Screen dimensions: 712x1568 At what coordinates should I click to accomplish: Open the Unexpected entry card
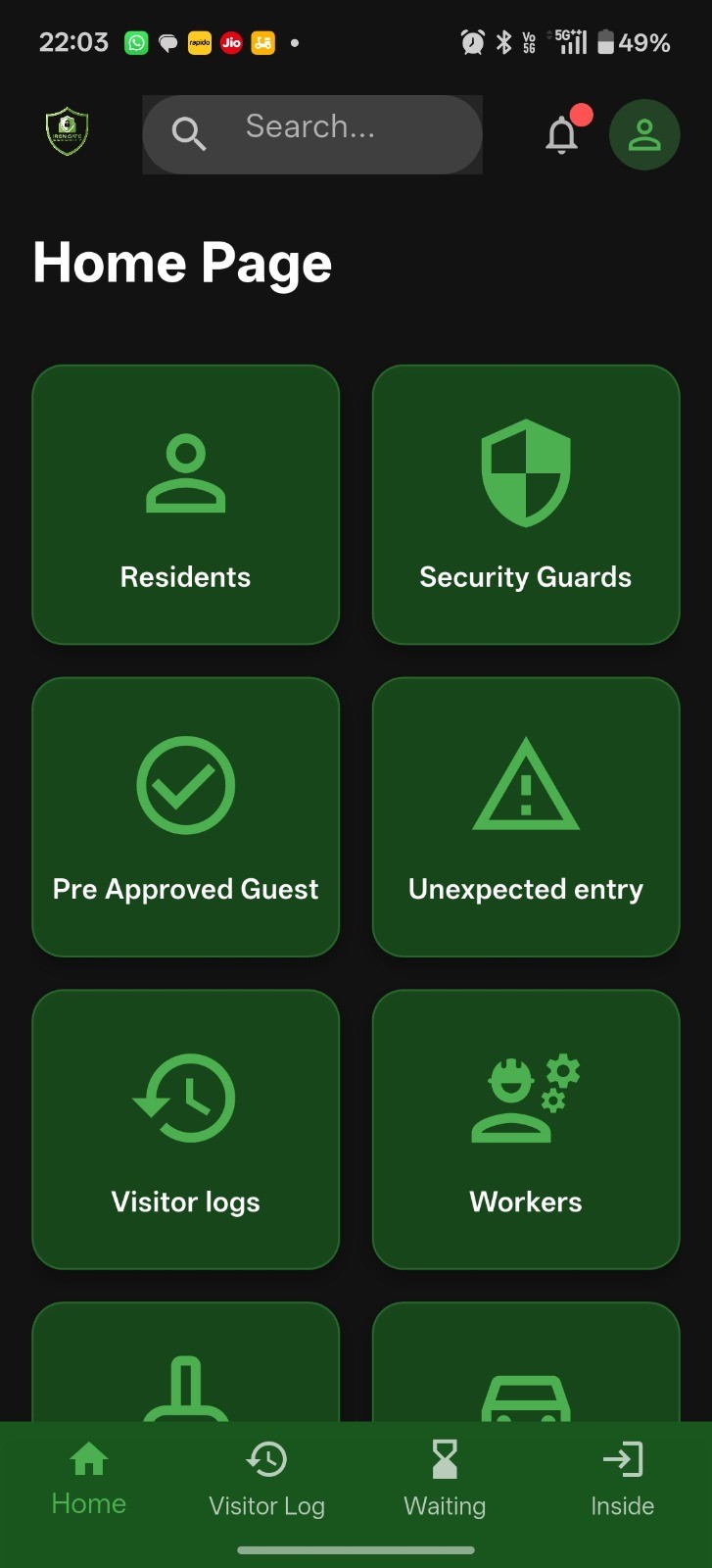tap(526, 816)
